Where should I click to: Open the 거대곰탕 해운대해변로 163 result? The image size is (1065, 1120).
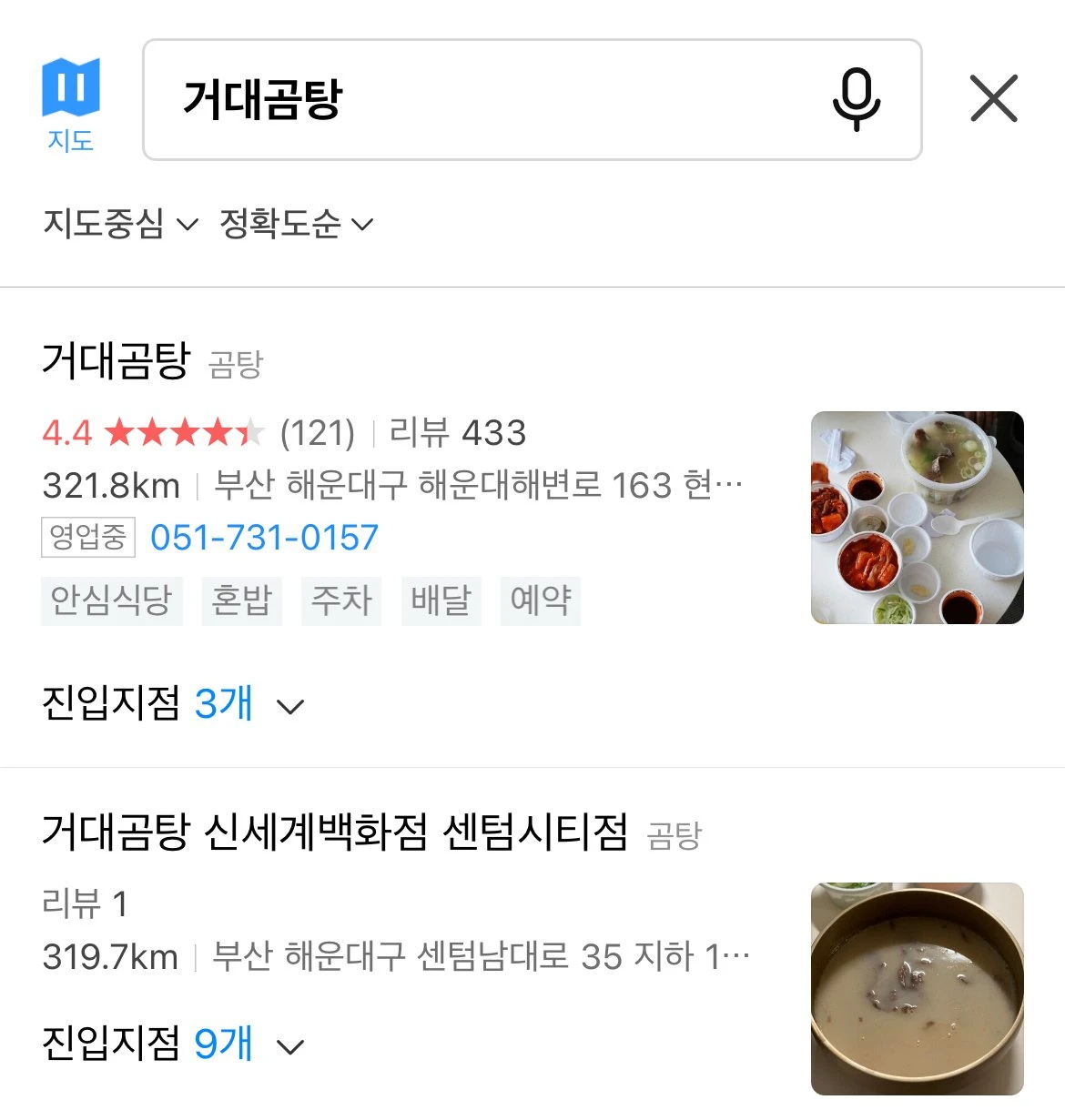coord(117,361)
